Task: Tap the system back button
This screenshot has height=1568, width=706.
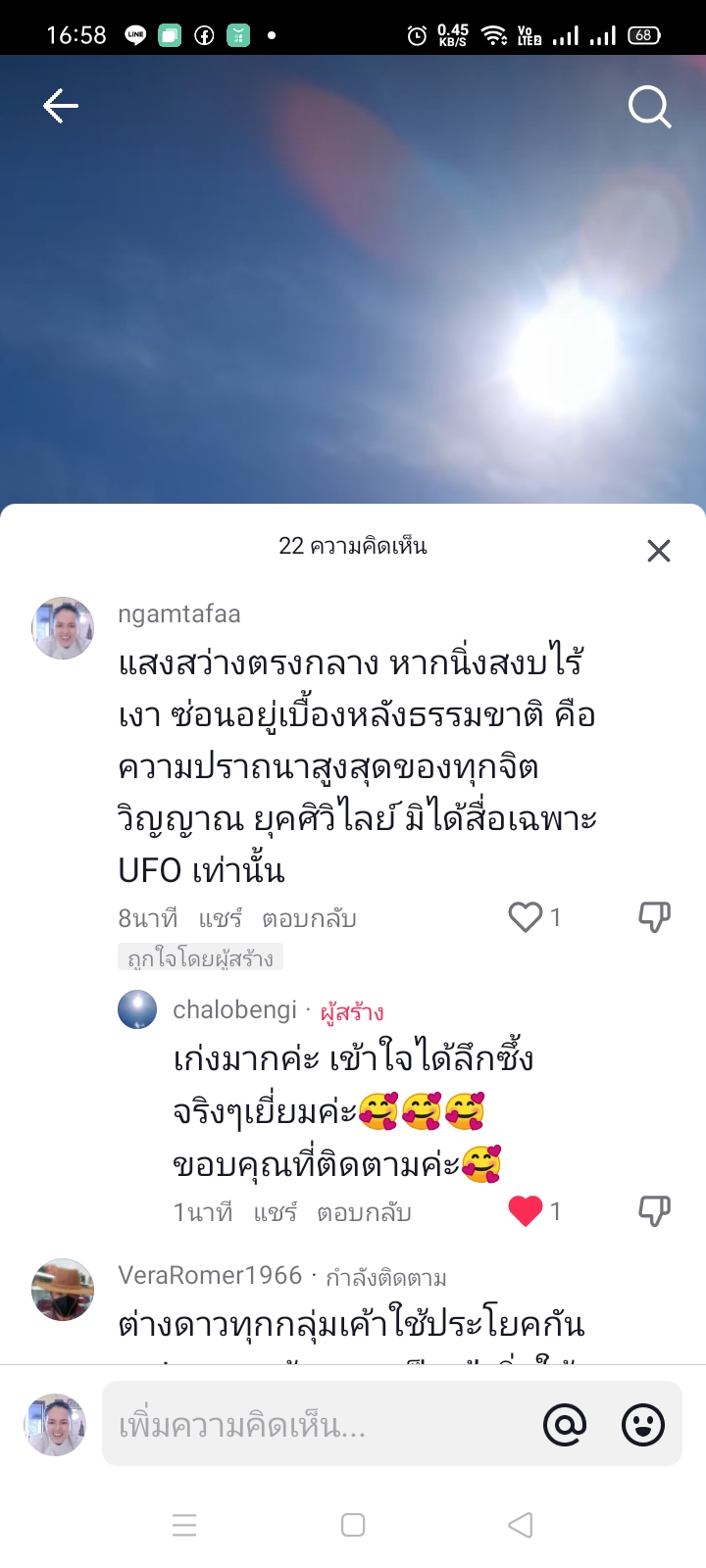Action: (x=521, y=1525)
